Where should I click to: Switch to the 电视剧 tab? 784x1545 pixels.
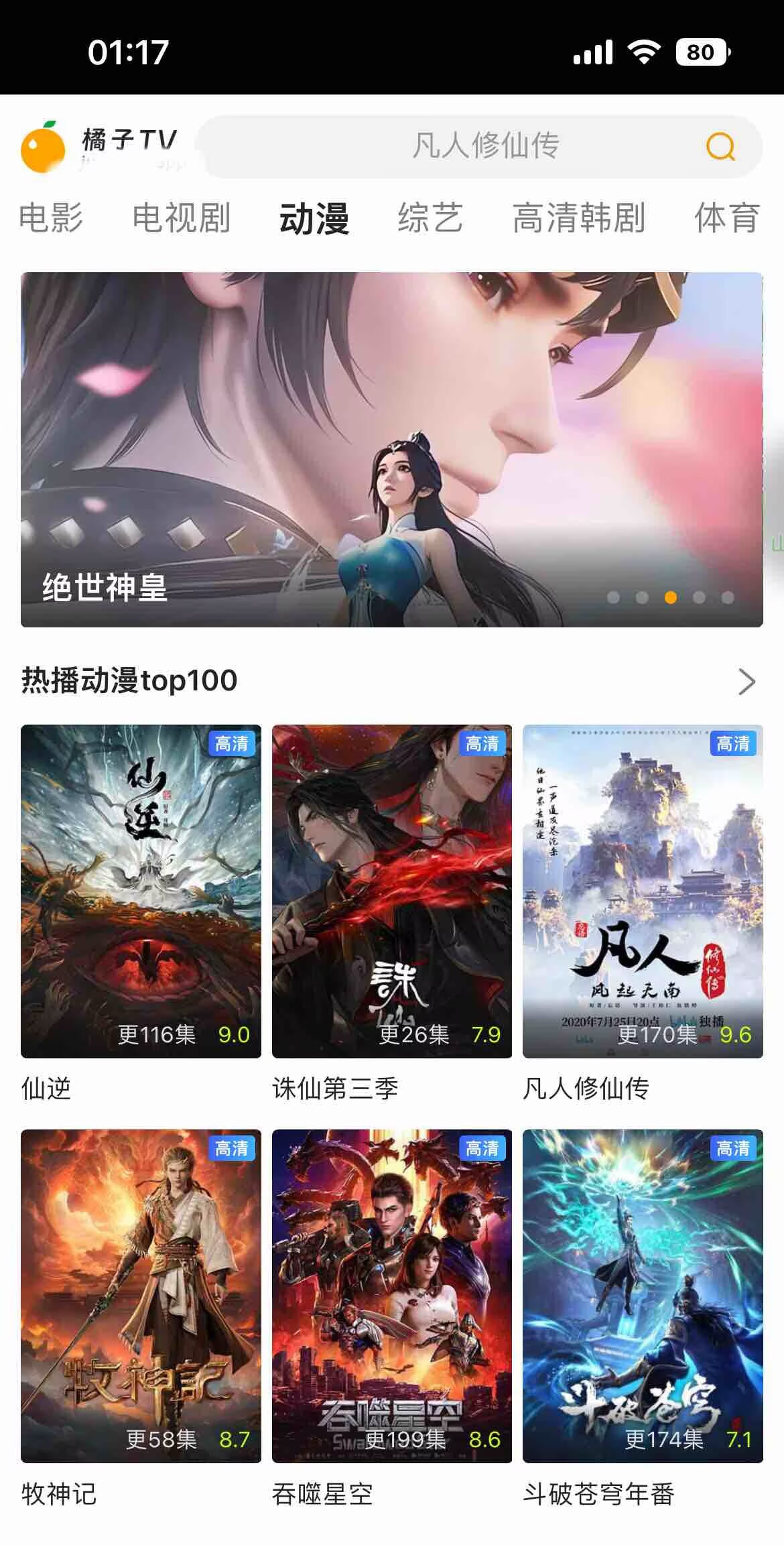tap(182, 218)
